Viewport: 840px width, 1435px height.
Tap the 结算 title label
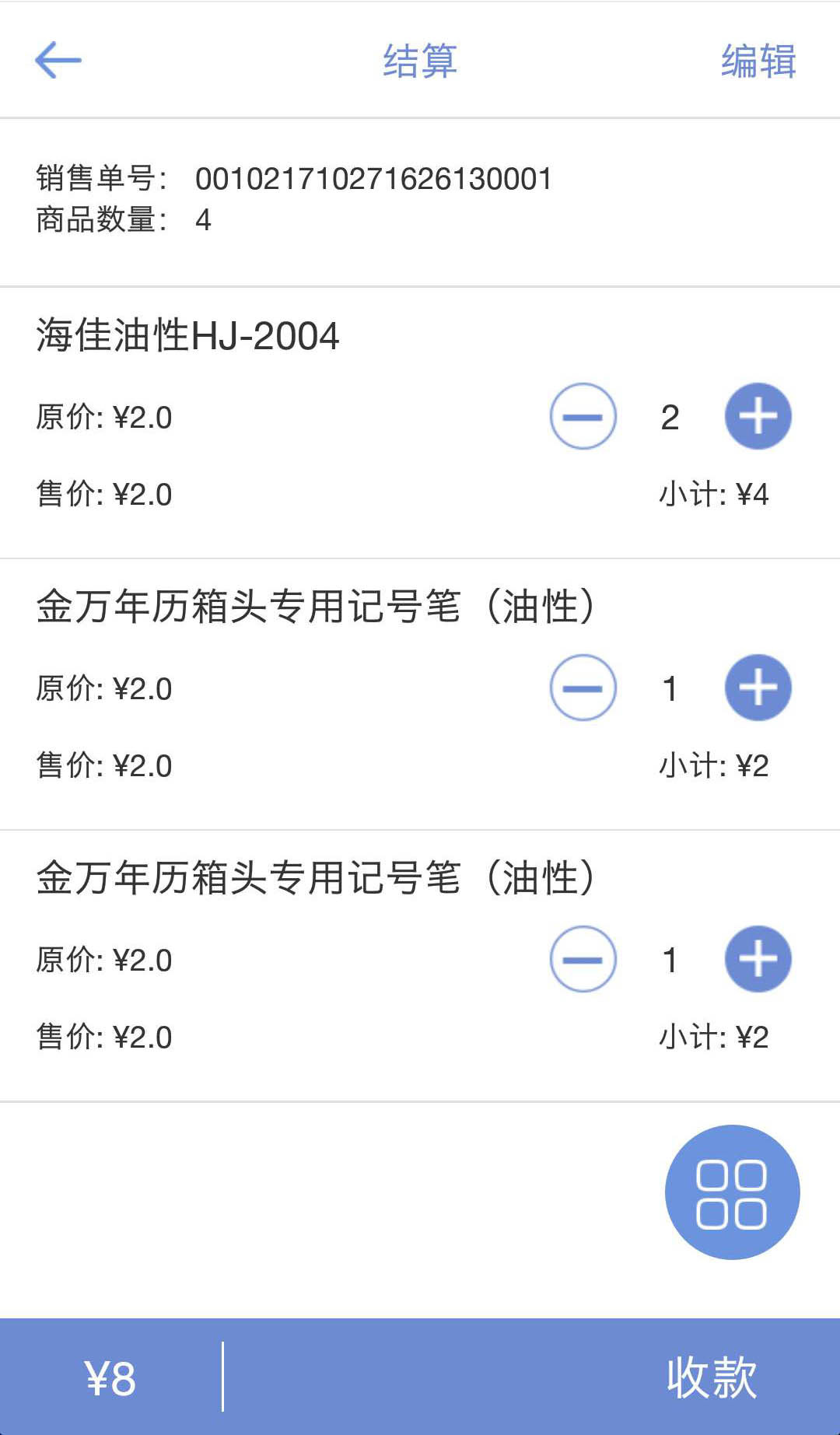click(x=420, y=62)
